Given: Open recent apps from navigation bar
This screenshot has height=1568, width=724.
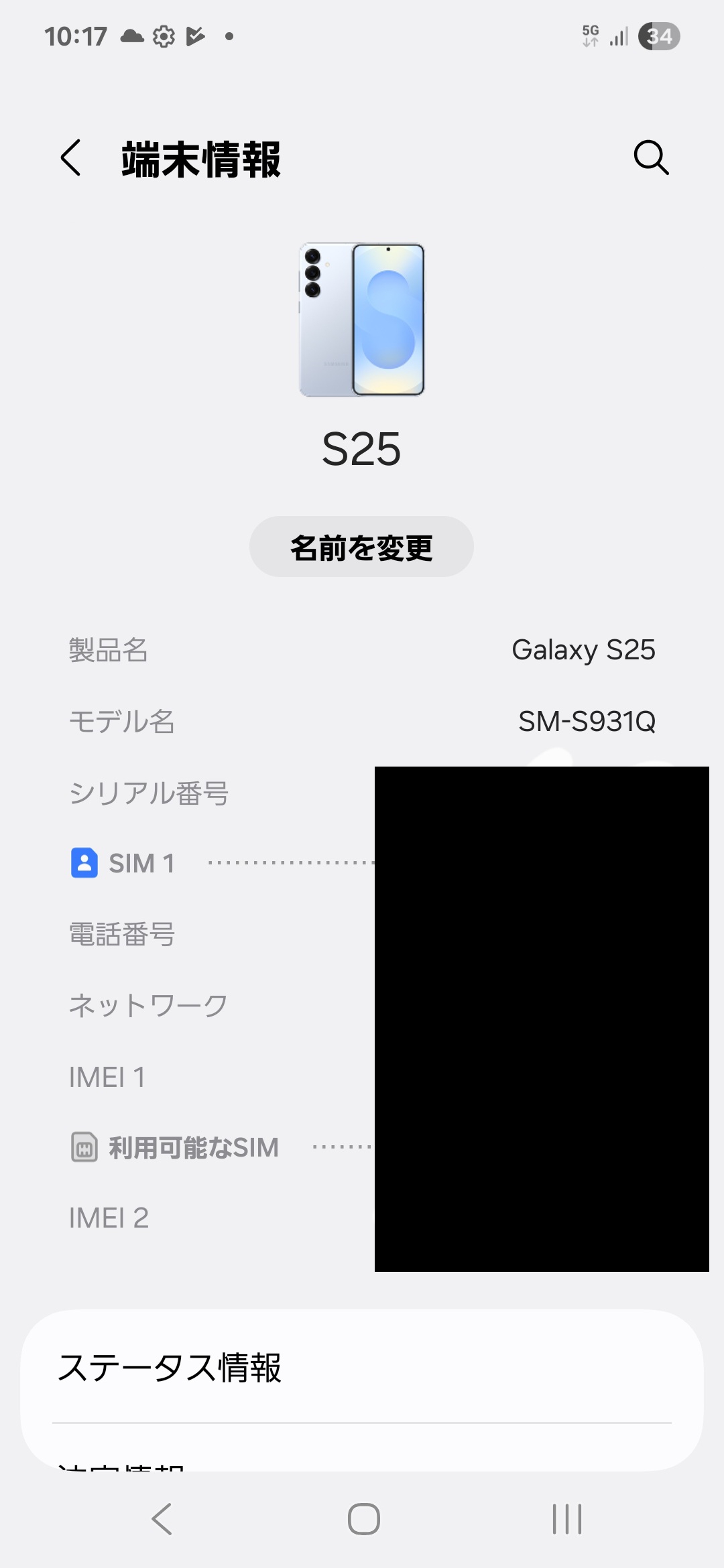Looking at the screenshot, I should (566, 1518).
